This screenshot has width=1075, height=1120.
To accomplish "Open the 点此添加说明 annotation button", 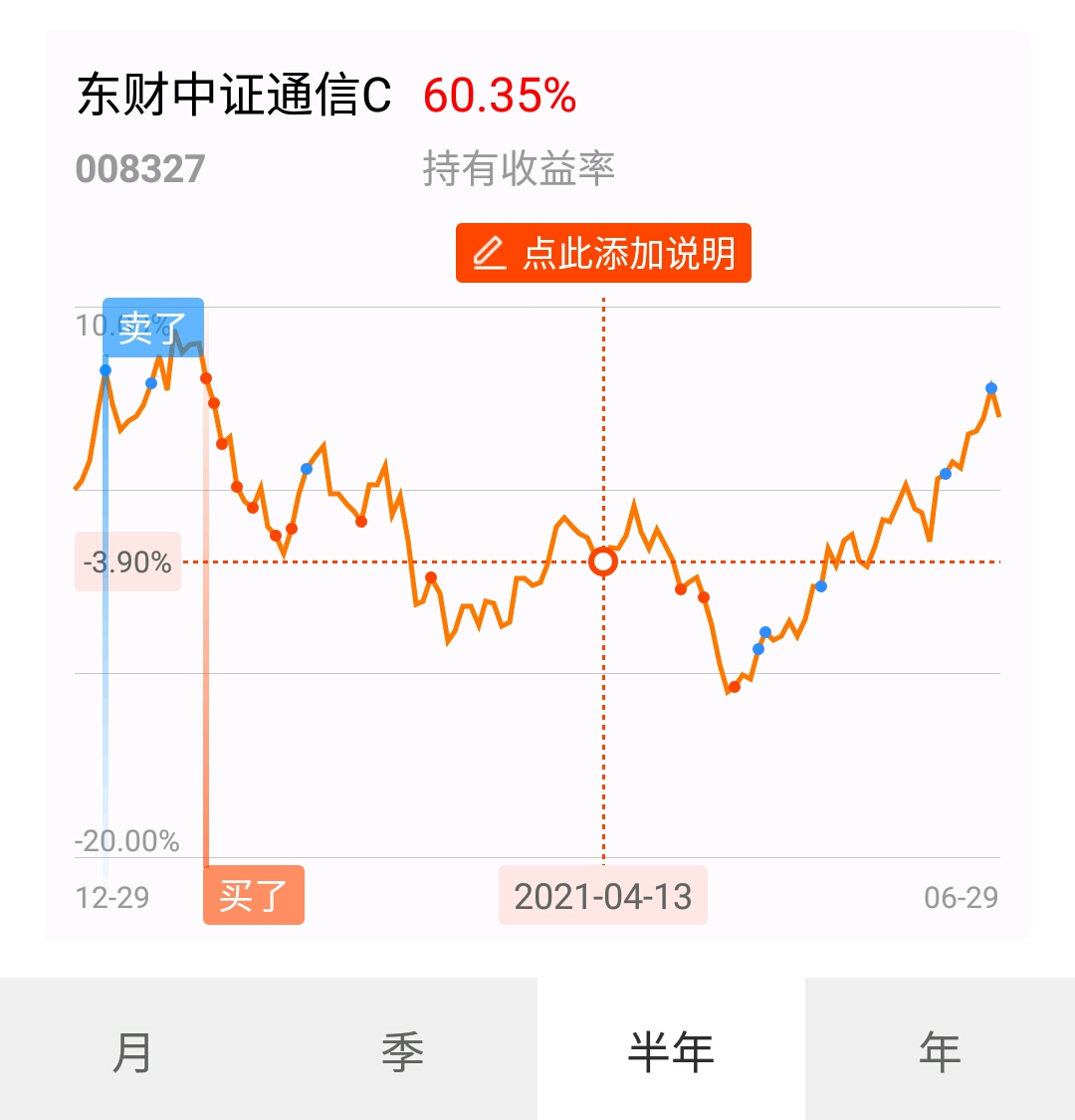I will pyautogui.click(x=602, y=253).
